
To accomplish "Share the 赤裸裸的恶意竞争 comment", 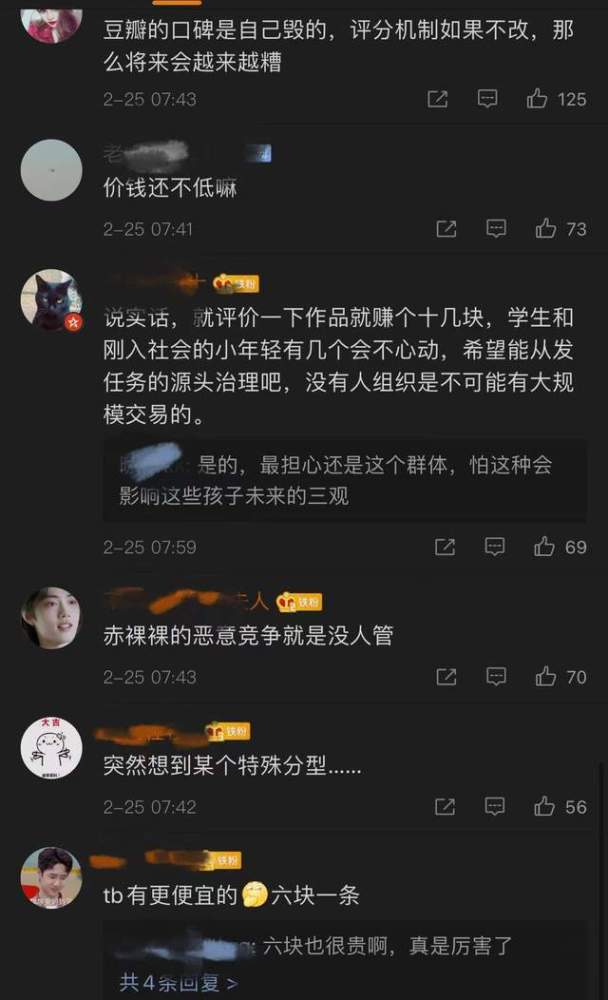I will pos(446,676).
